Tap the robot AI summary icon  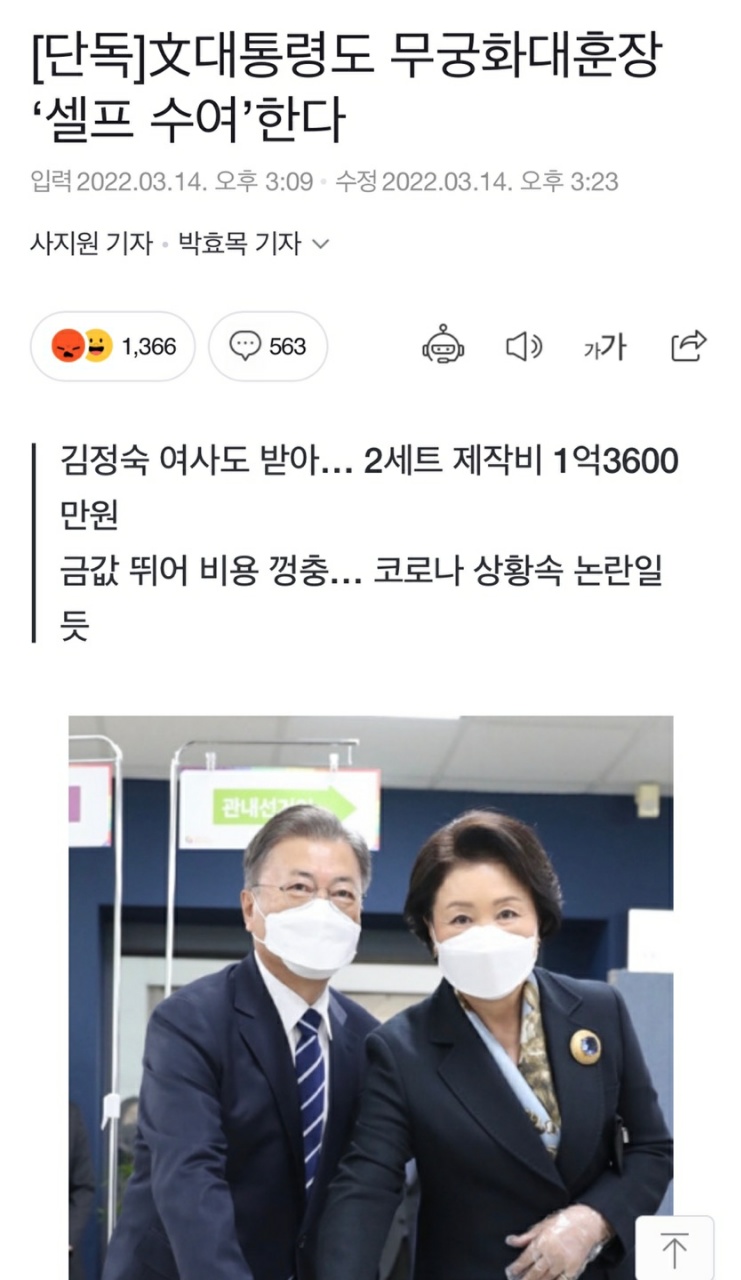point(443,346)
